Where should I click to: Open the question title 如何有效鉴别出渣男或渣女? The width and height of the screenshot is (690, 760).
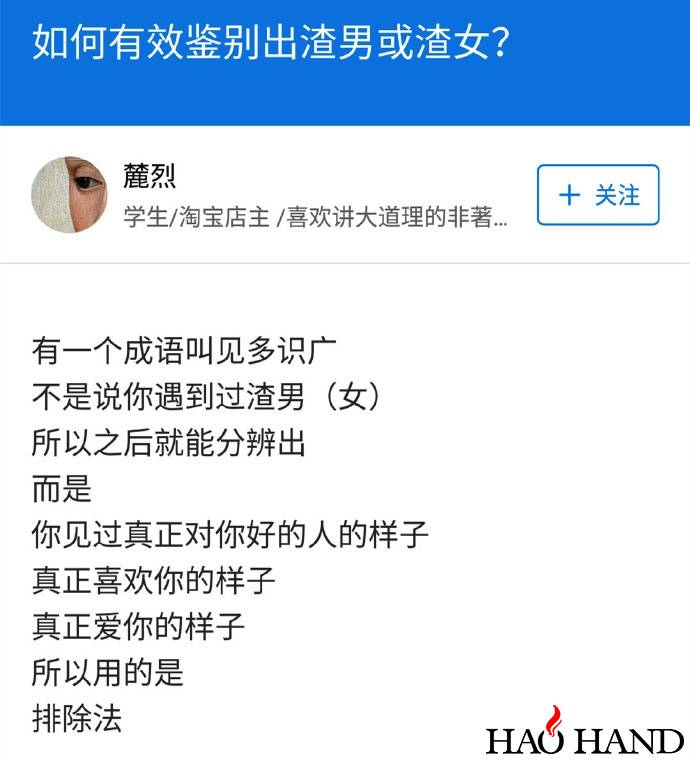[x=272, y=44]
